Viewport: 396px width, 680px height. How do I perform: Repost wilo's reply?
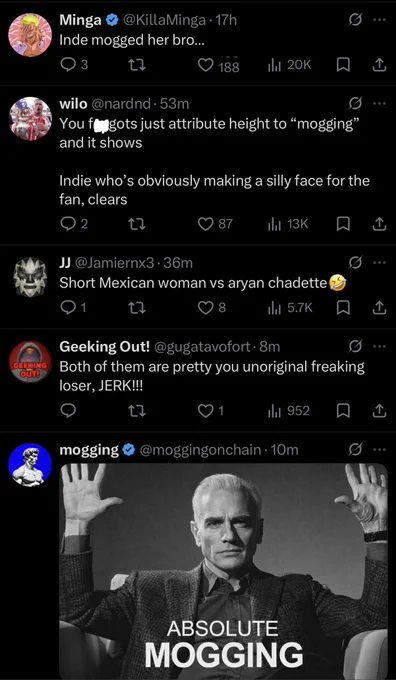pyautogui.click(x=137, y=224)
